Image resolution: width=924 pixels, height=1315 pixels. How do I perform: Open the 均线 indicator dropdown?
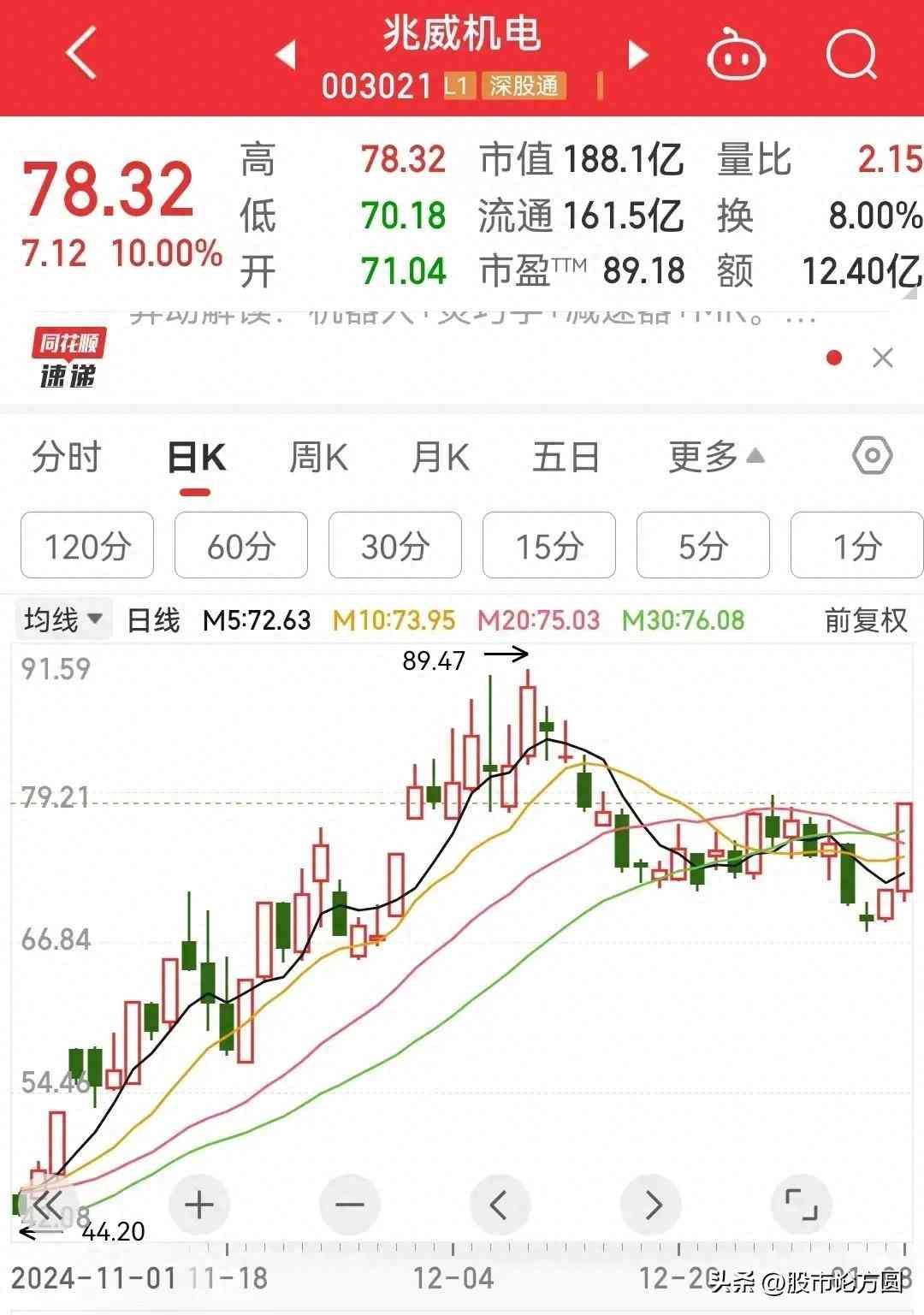[63, 619]
